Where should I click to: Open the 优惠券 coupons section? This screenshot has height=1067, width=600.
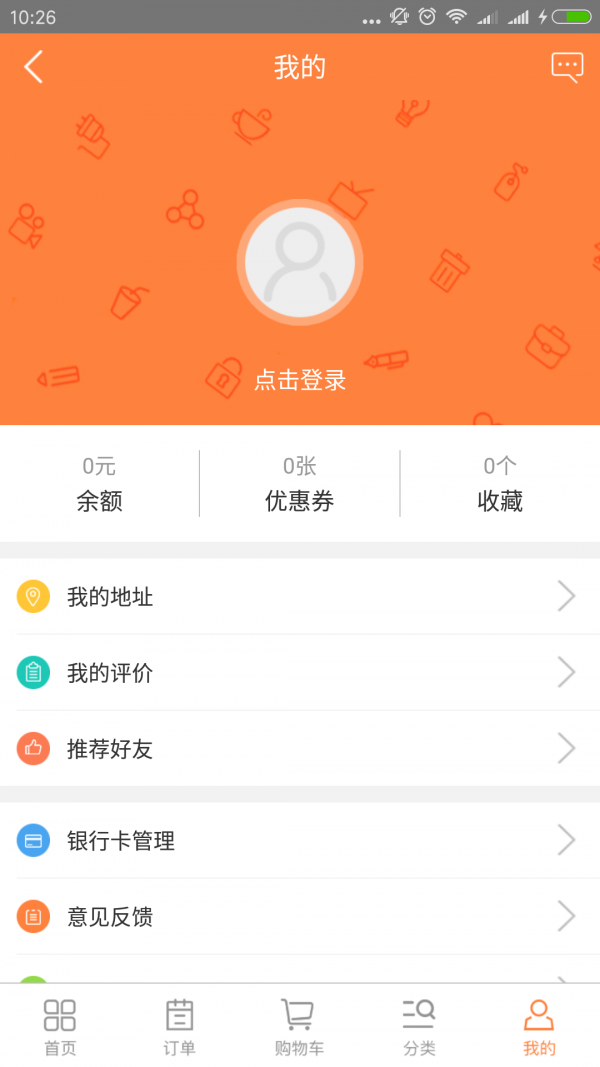[x=300, y=484]
